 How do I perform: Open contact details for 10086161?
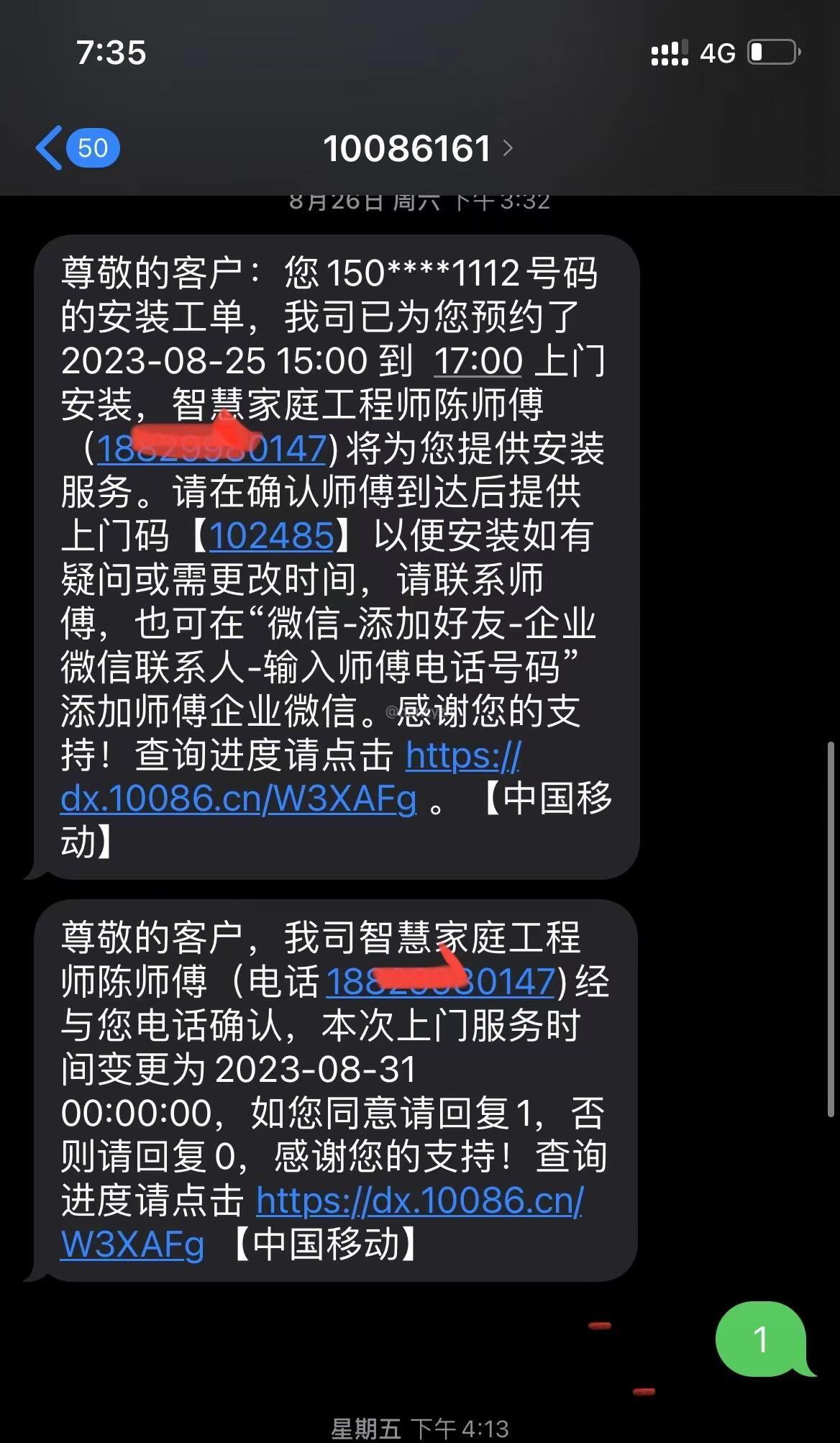pyautogui.click(x=418, y=149)
